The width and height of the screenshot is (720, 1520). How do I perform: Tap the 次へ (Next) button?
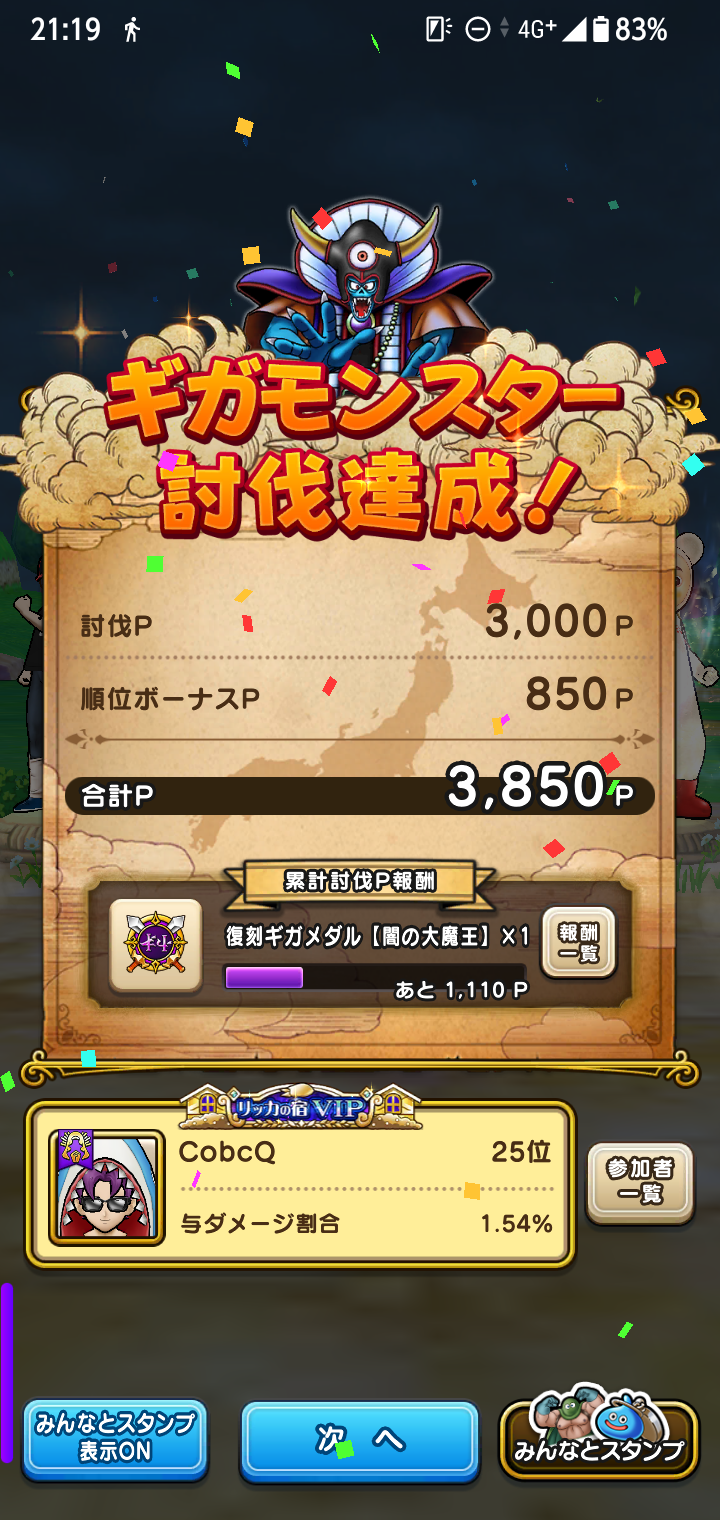[x=359, y=1440]
